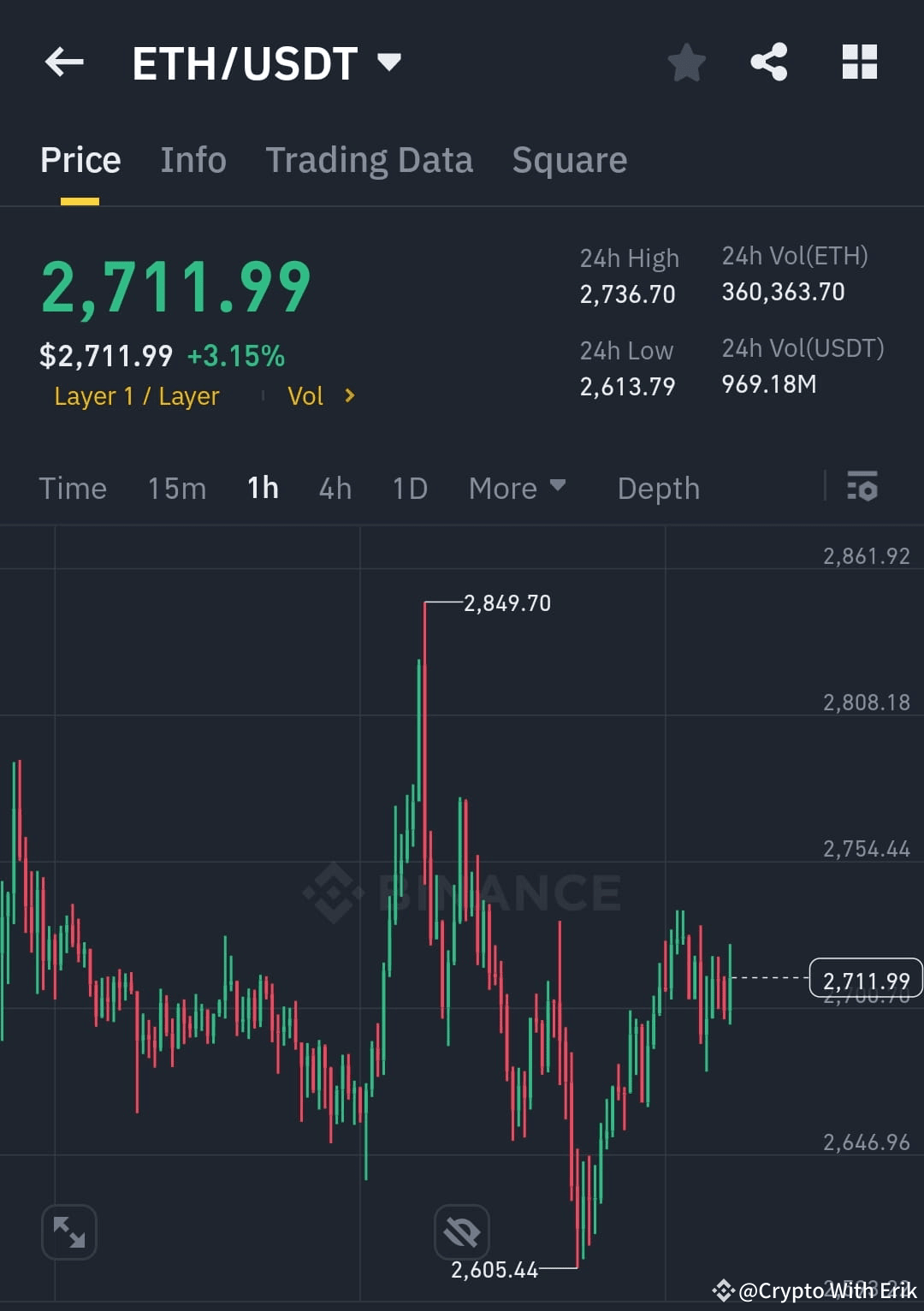Open the More timeframe dropdown
924x1311 pixels.
517,488
